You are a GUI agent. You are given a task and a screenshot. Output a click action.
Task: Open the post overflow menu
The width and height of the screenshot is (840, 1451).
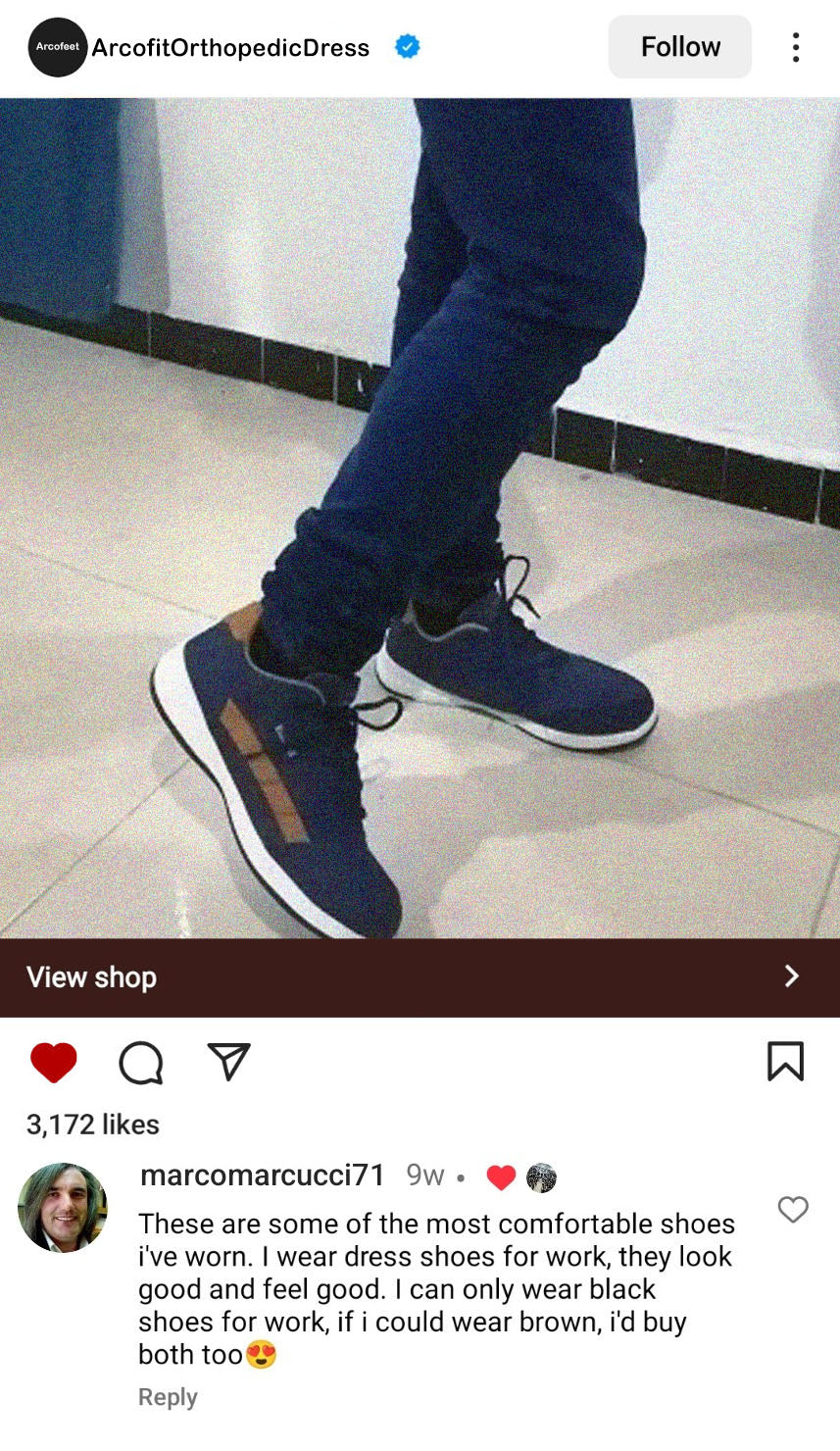click(795, 47)
